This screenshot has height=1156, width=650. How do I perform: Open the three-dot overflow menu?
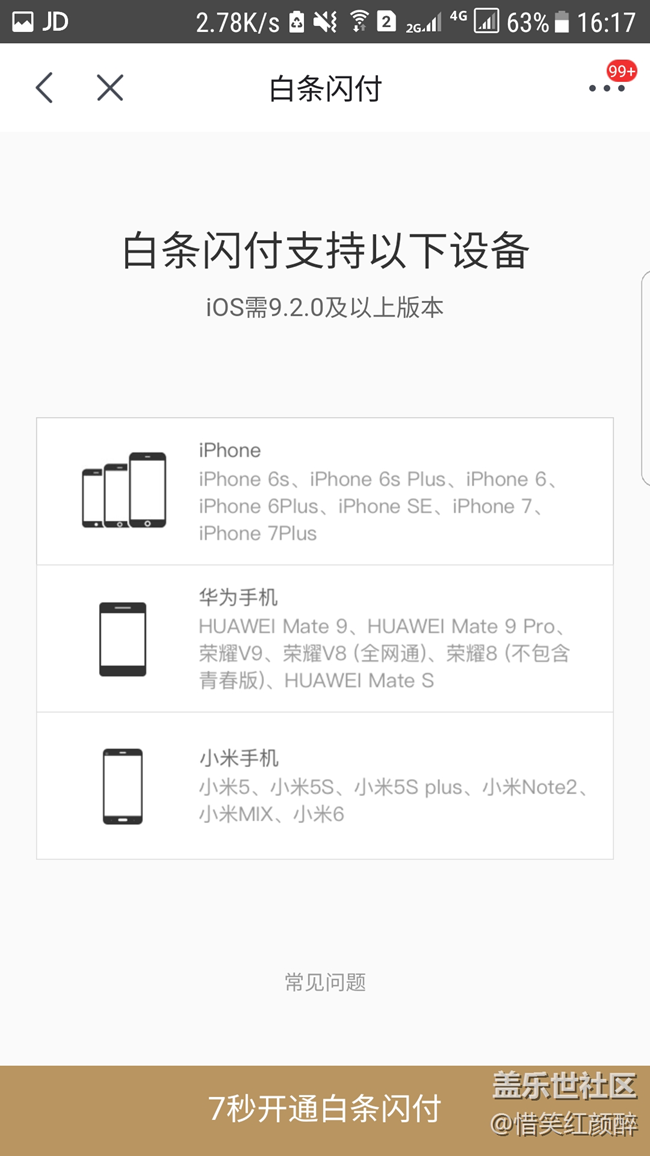(606, 88)
